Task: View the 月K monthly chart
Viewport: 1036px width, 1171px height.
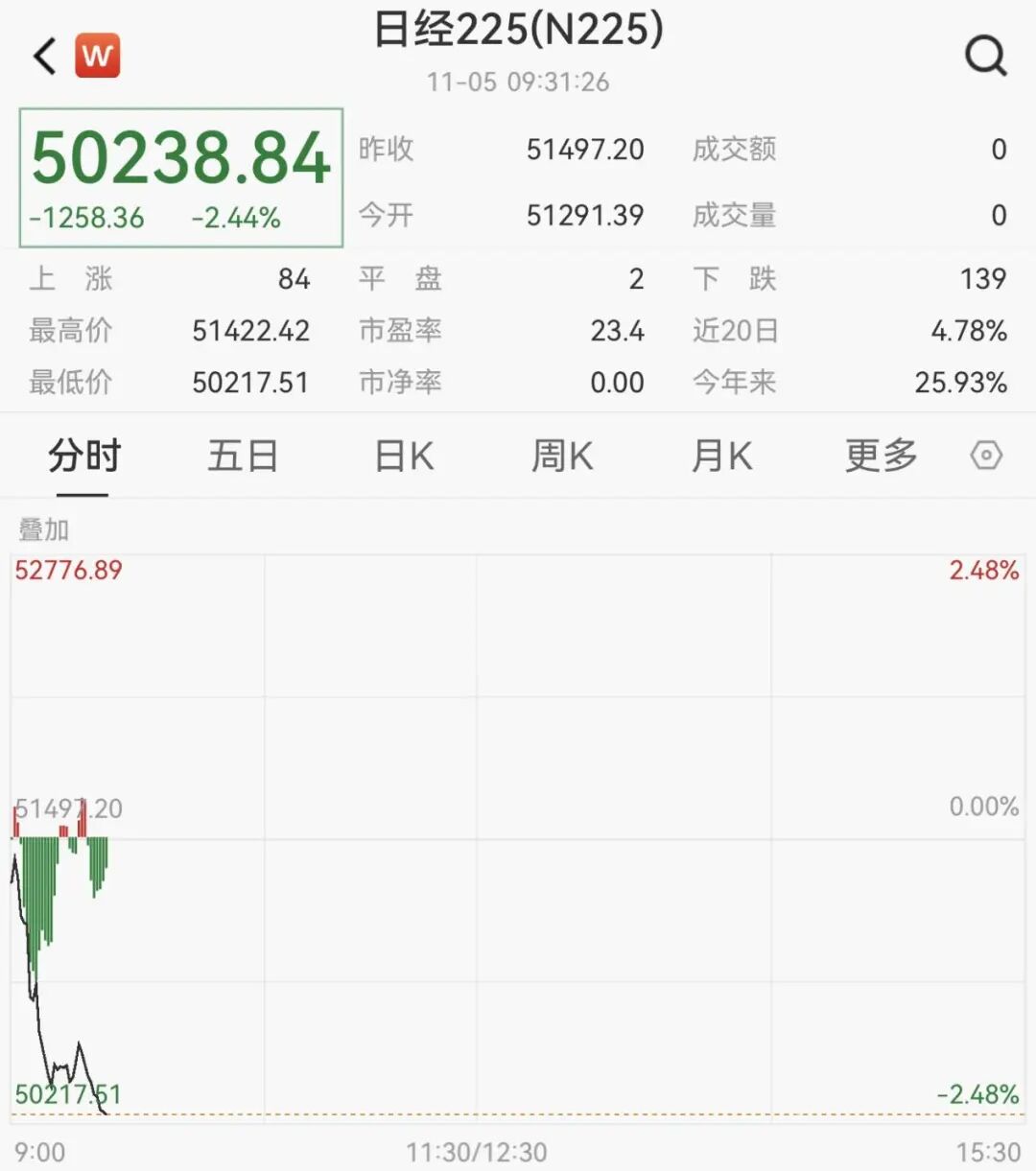Action: pyautogui.click(x=721, y=456)
